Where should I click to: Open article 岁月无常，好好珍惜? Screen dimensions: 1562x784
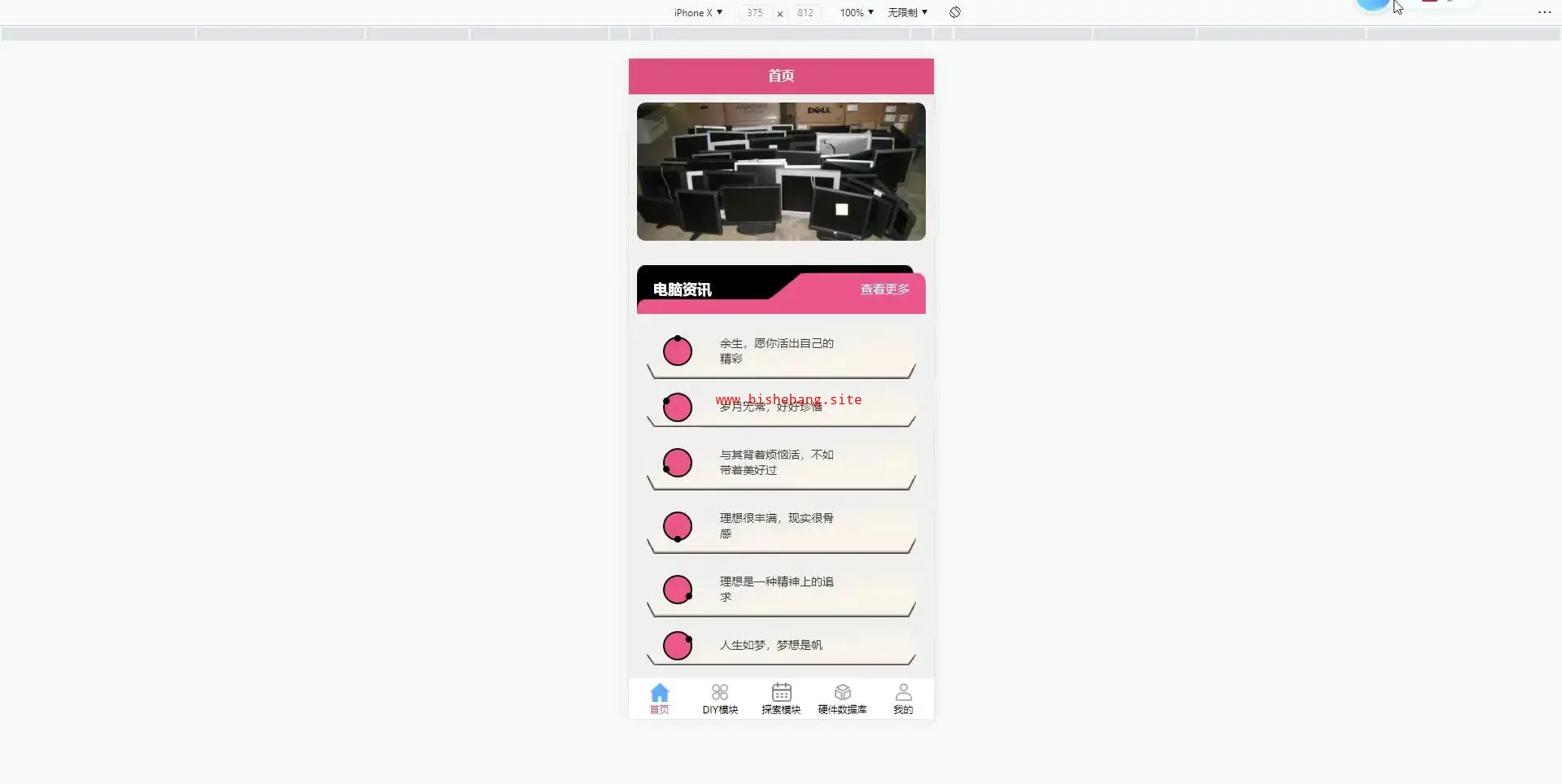(x=770, y=407)
